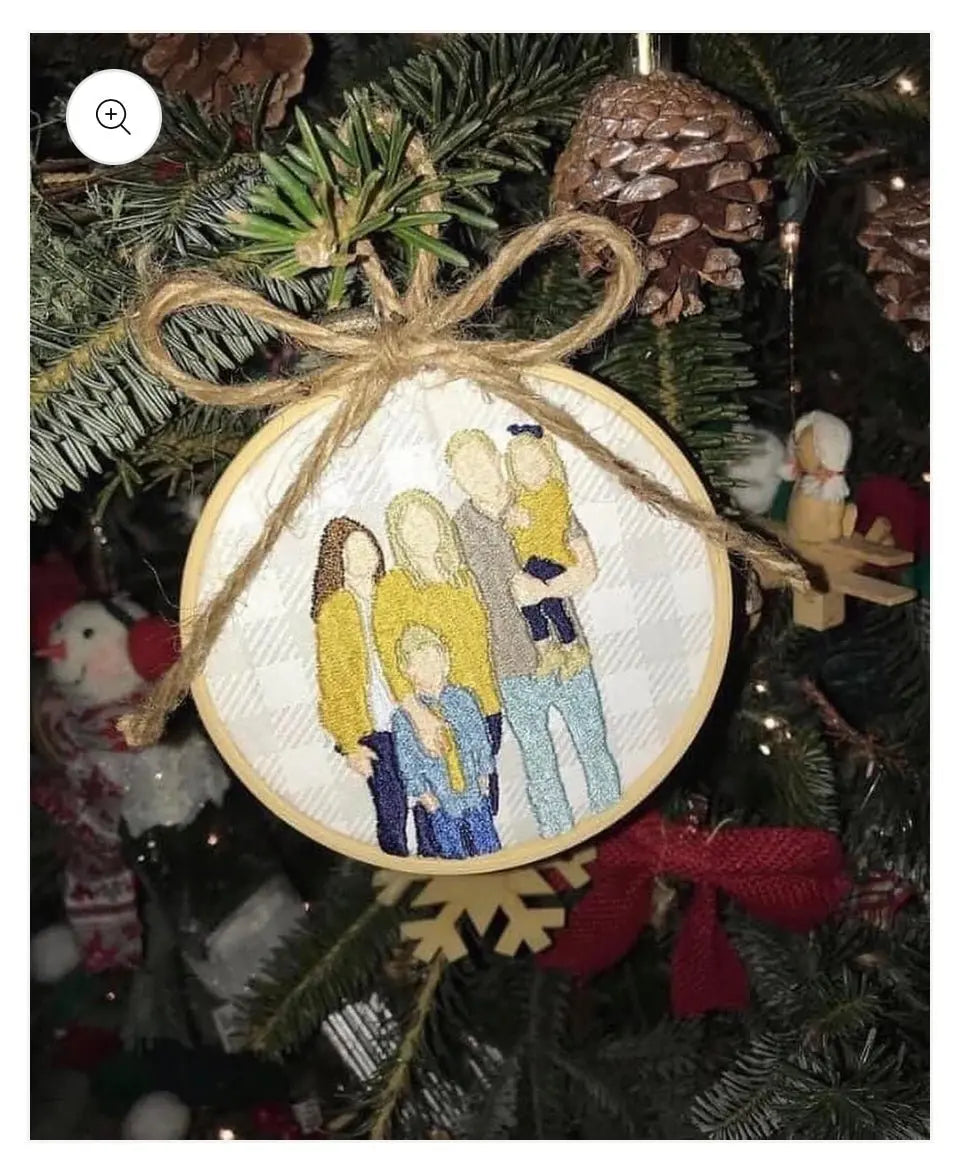Tap the zoom magnifier icon on the photo
The image size is (964, 1174).
click(113, 117)
